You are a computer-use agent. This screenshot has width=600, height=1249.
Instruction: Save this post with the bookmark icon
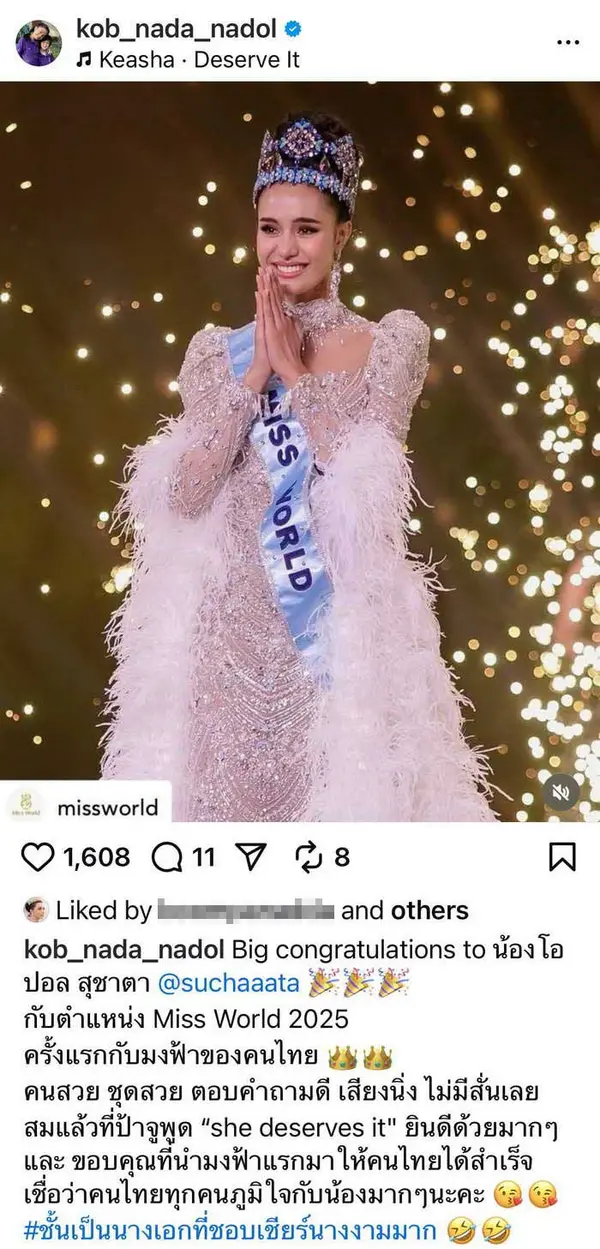563,857
